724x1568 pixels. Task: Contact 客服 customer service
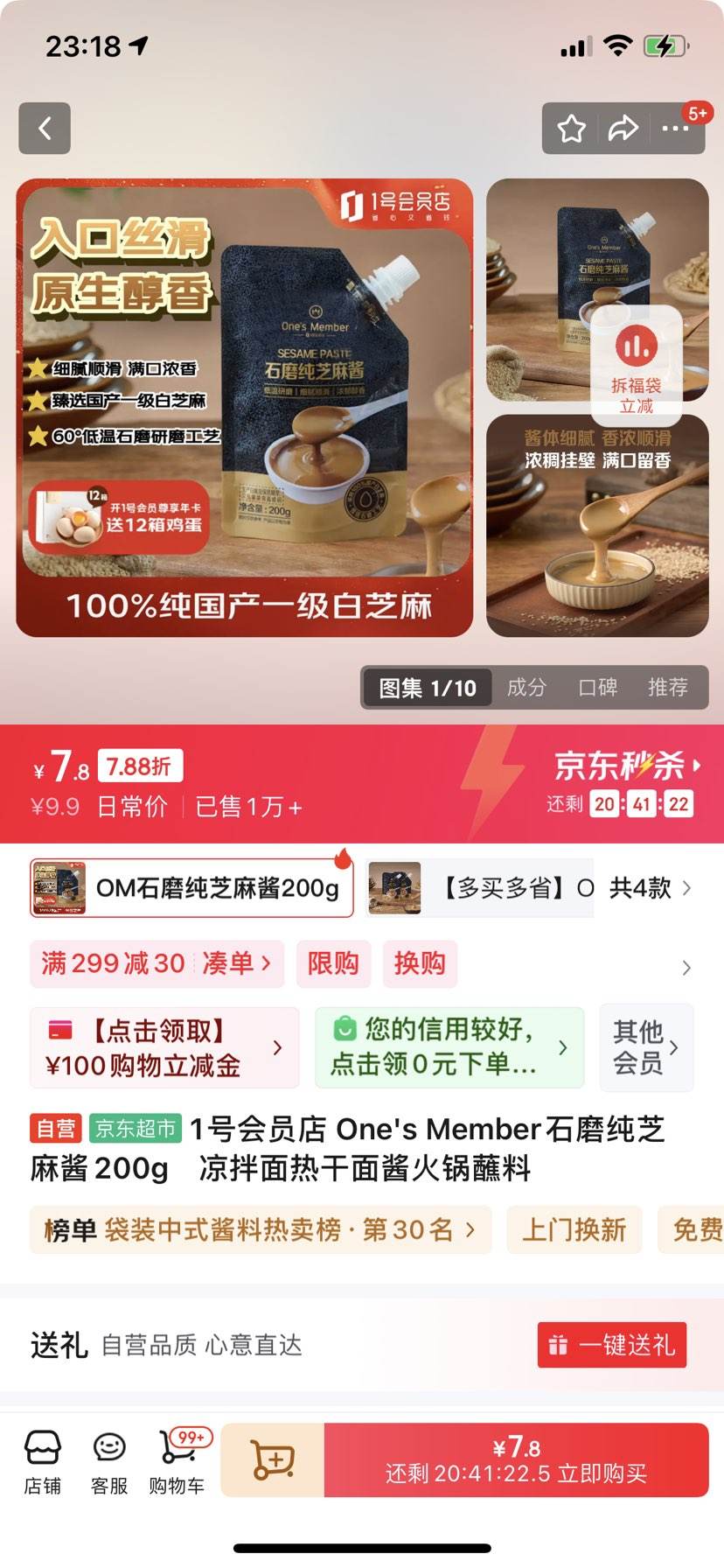(108, 1459)
